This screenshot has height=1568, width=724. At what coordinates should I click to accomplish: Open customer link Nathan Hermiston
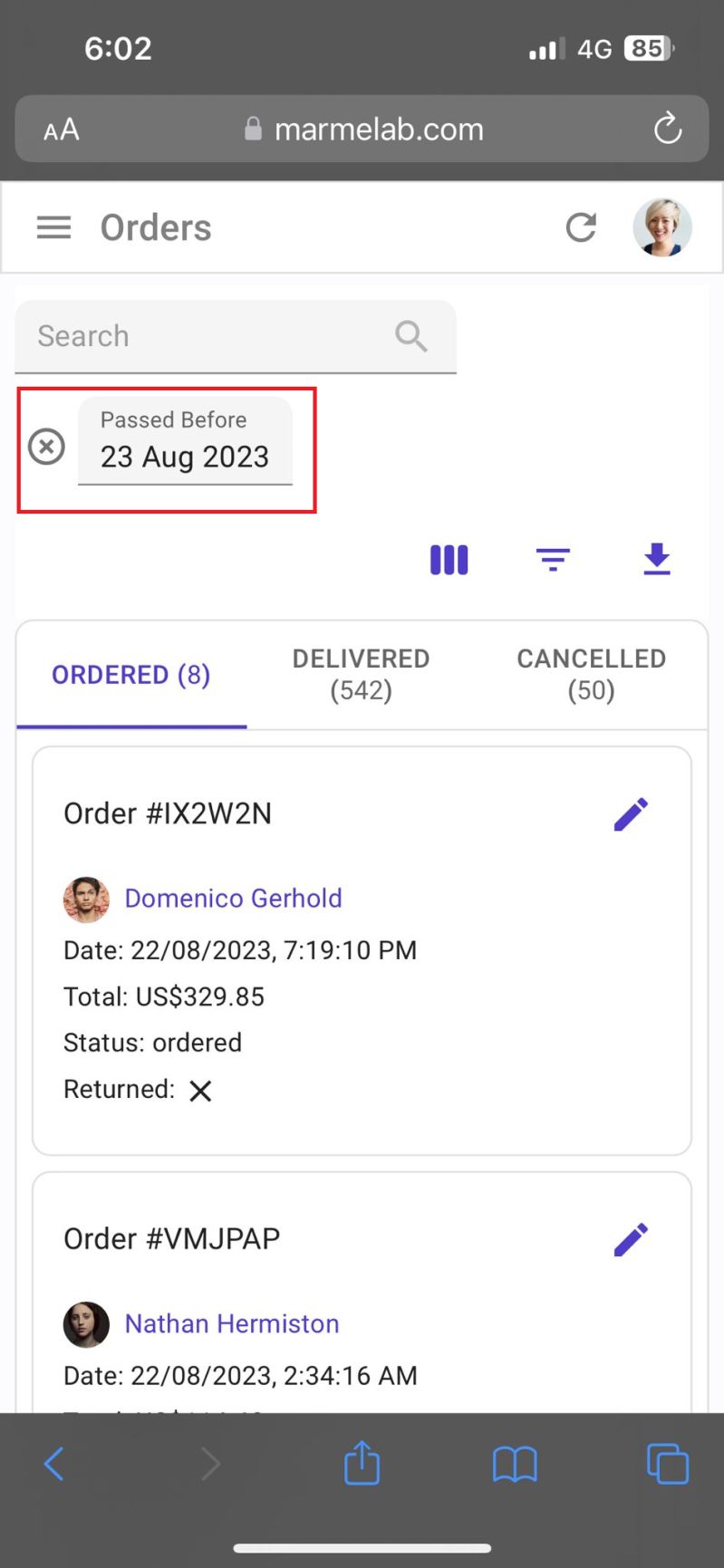pos(231,1323)
